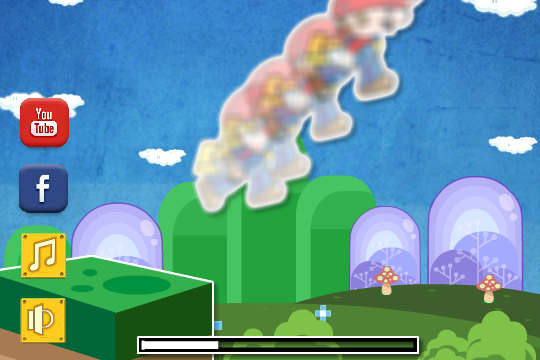Viewport: 540px width, 360px height.
Task: Open the YouTube channel button
Action: pos(44,123)
